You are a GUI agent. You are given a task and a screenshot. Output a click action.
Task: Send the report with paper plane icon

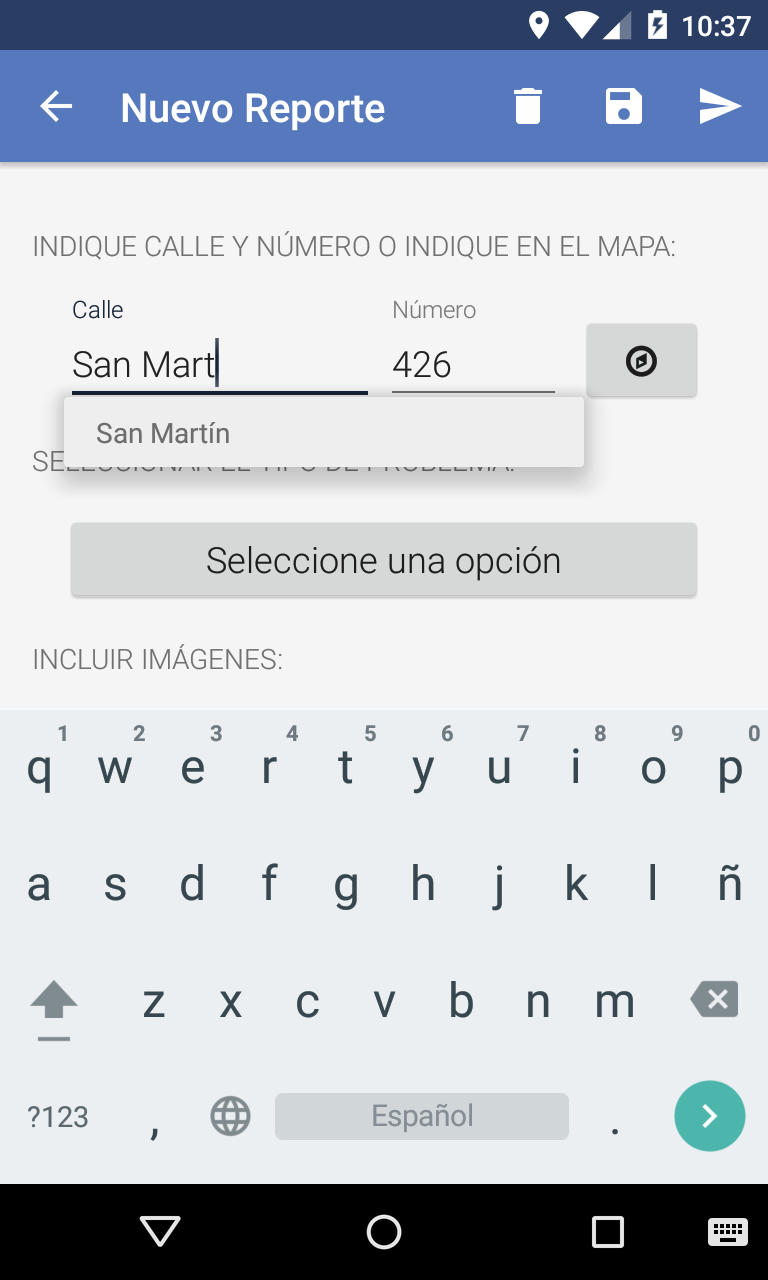point(720,106)
